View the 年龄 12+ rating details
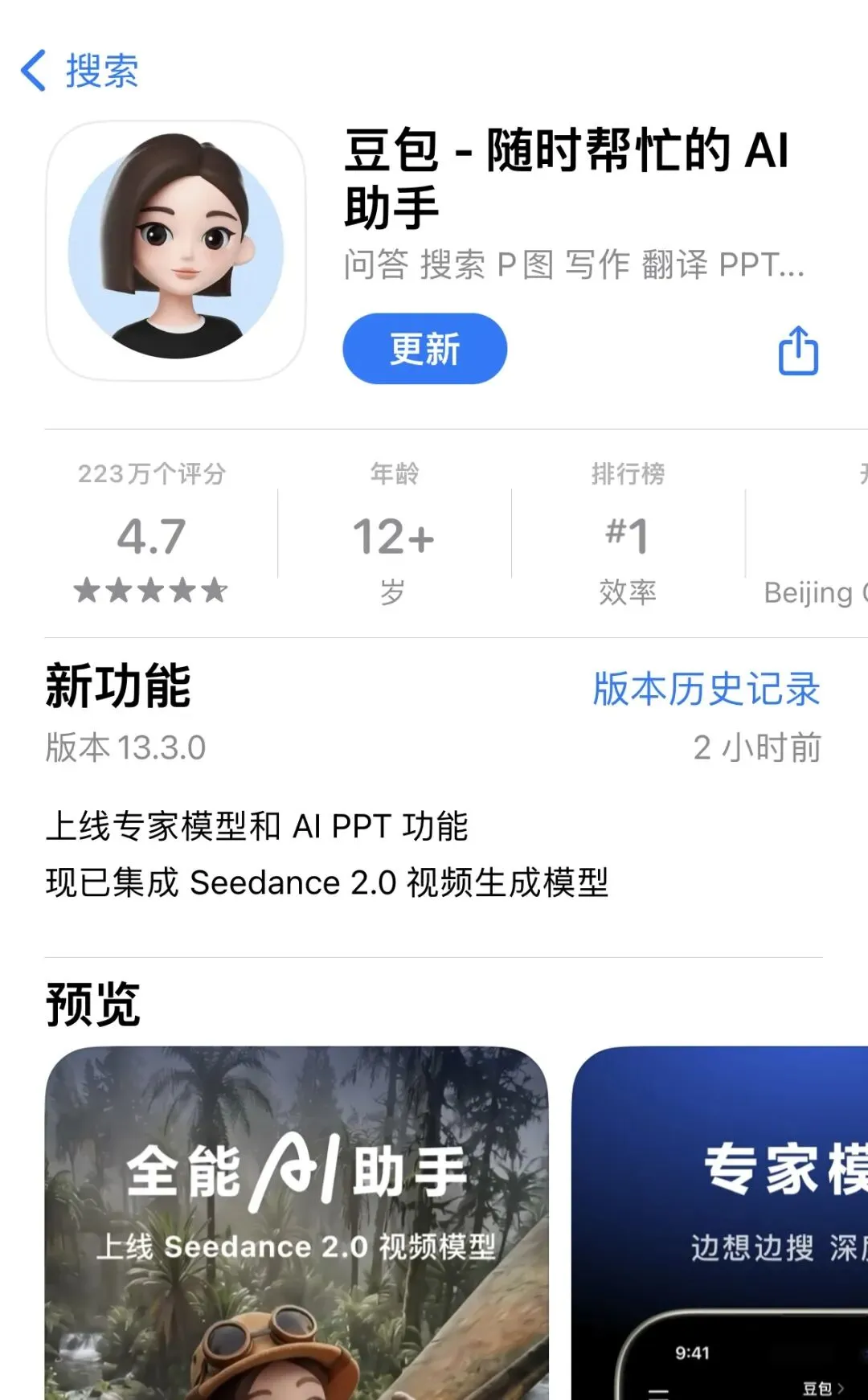 tap(394, 533)
